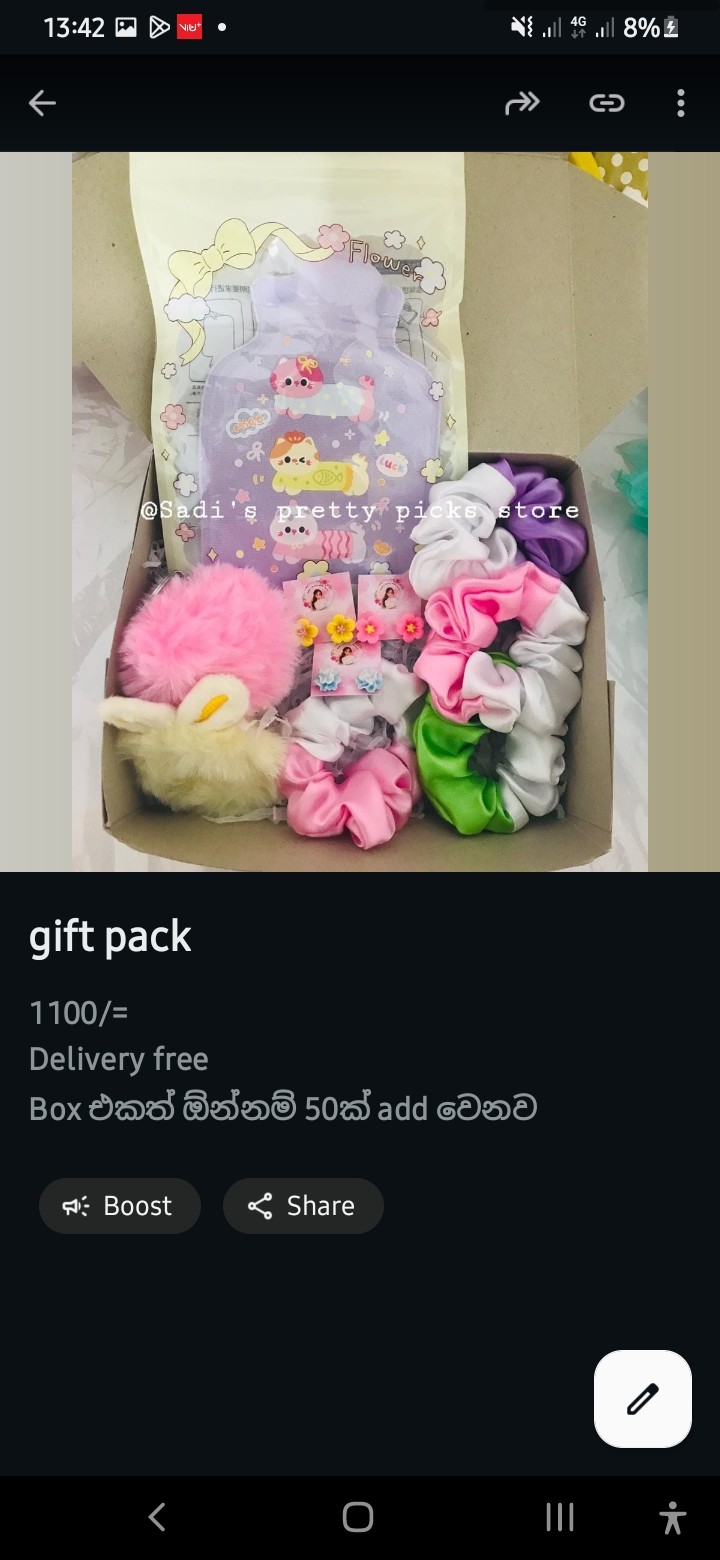
Task: Tap the system home button
Action: 358,1517
